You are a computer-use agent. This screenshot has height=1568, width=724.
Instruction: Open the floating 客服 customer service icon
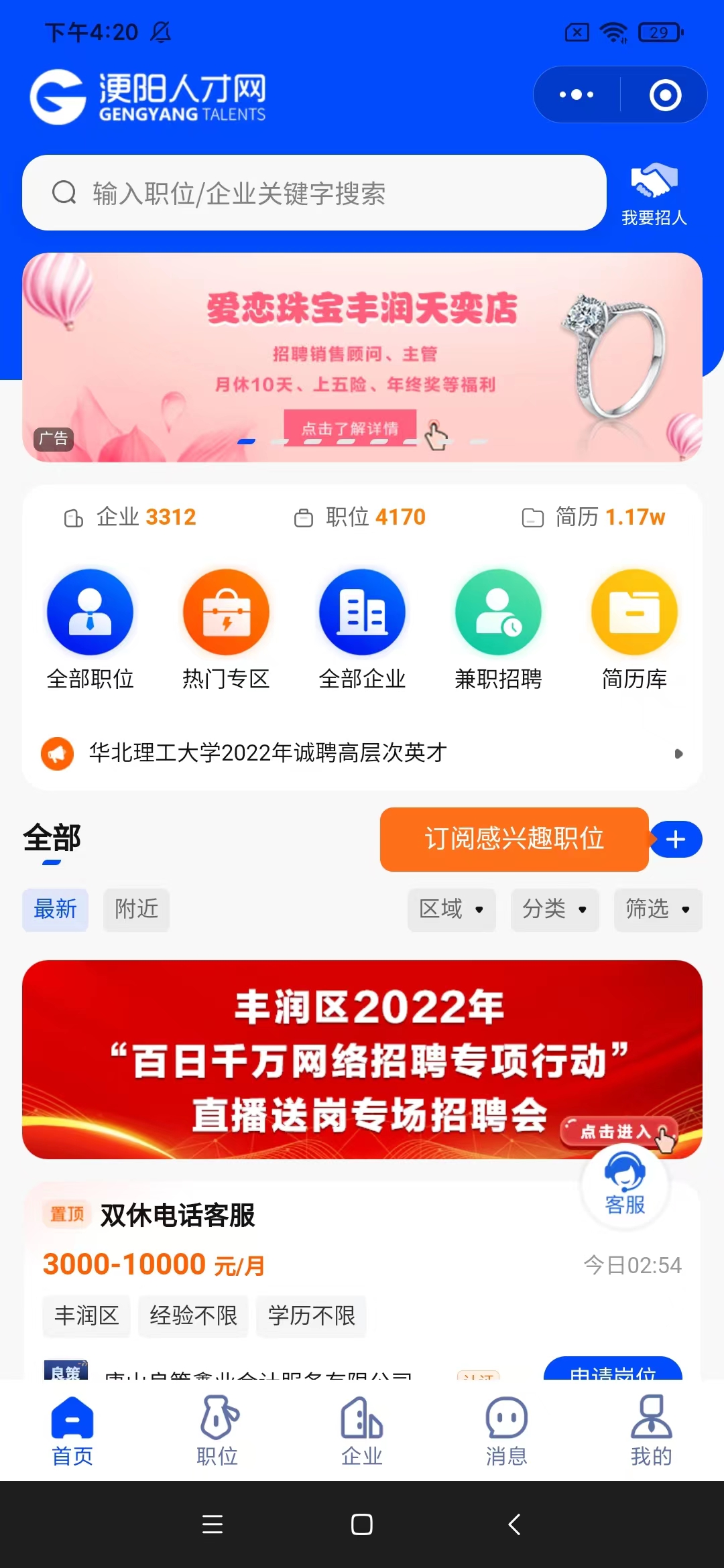pyautogui.click(x=624, y=1185)
